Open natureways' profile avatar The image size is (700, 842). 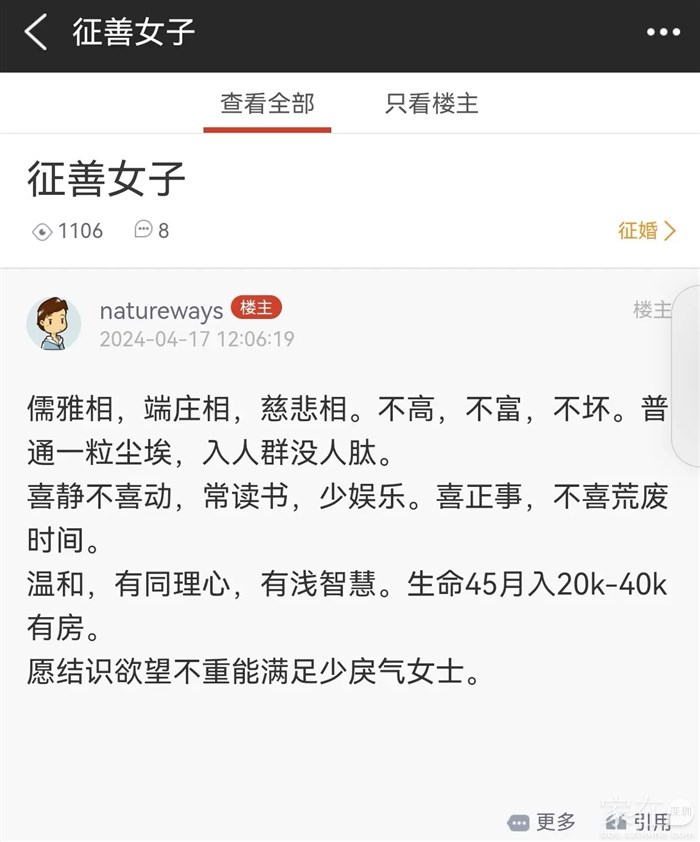(x=53, y=323)
